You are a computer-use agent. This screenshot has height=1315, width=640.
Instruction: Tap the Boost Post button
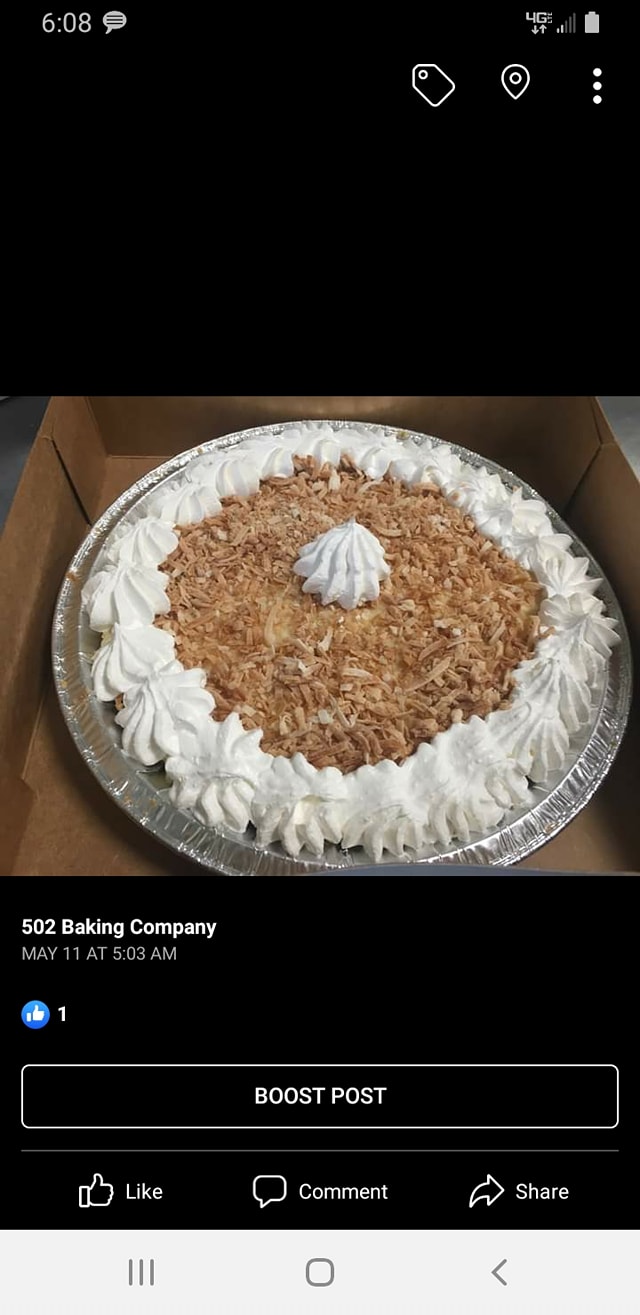tap(320, 1096)
